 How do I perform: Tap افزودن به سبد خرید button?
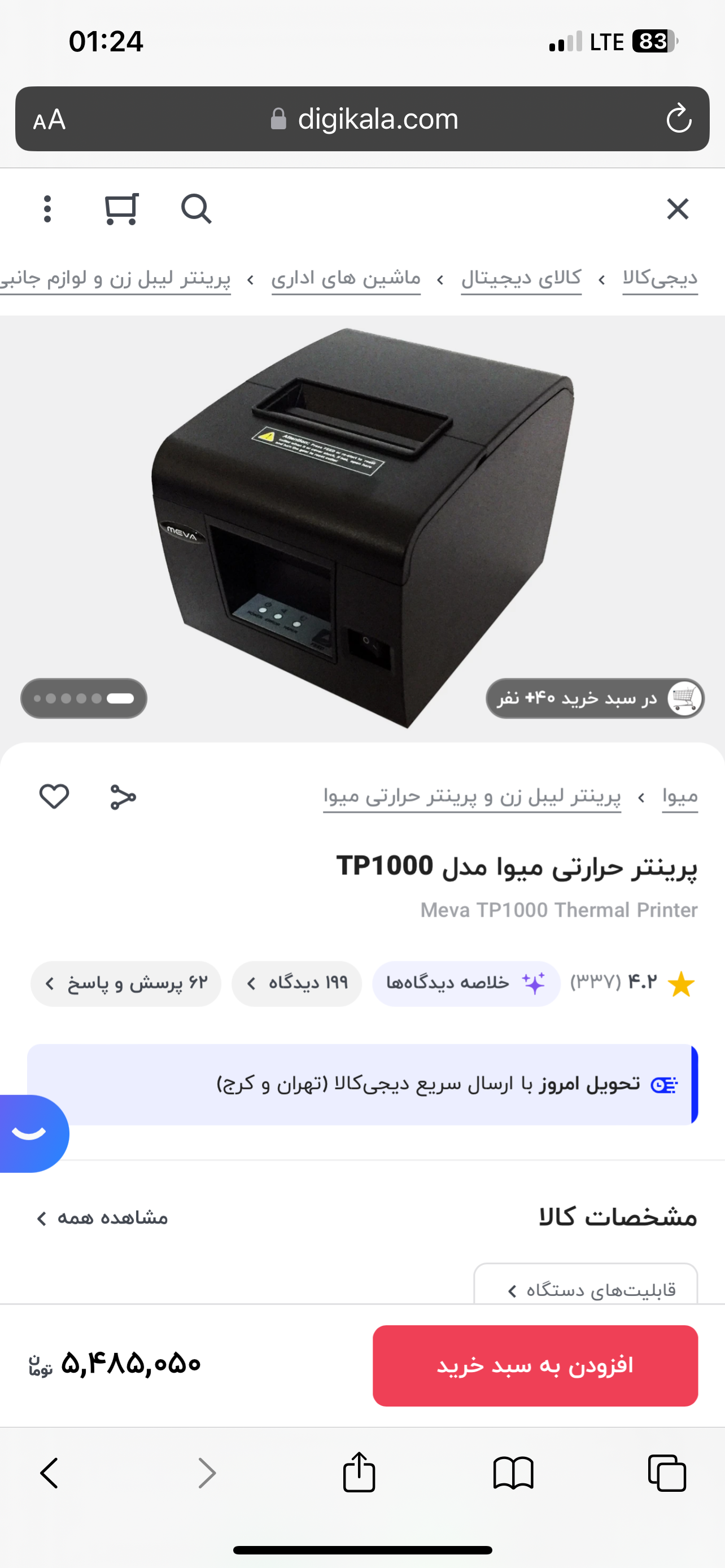pyautogui.click(x=535, y=1365)
